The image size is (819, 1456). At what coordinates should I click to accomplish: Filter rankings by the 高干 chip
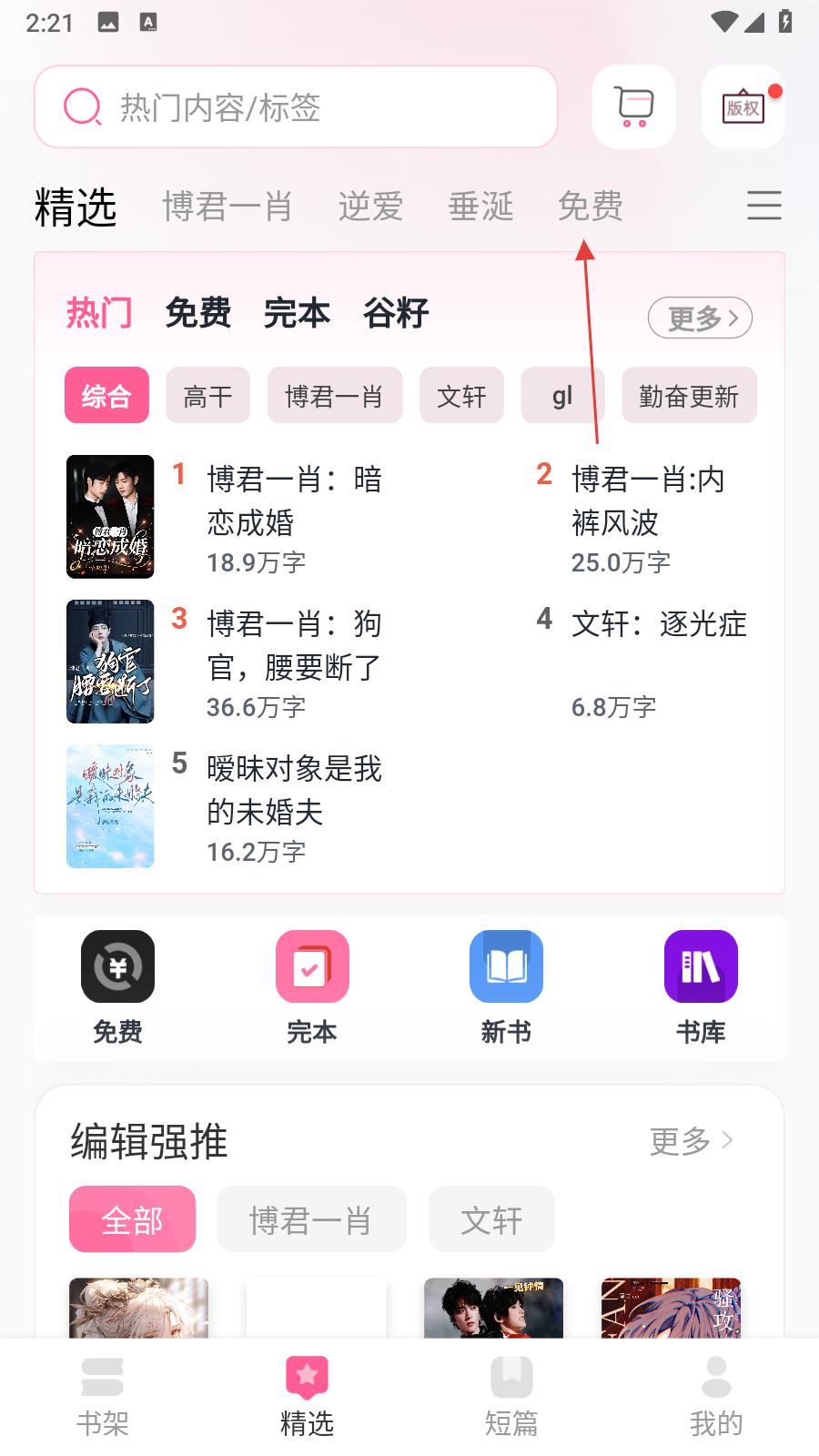click(x=207, y=396)
